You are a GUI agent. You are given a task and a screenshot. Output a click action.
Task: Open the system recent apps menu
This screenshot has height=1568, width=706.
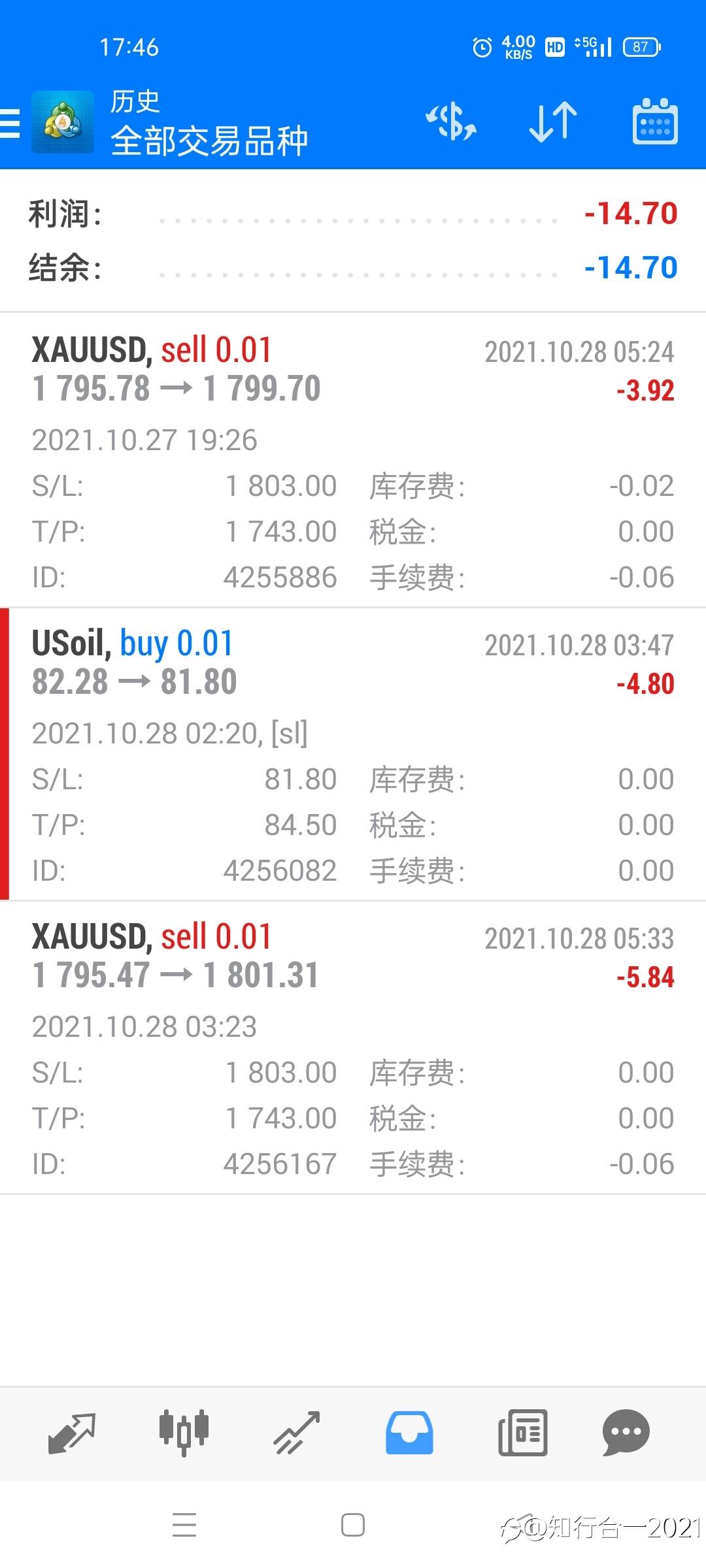point(184,1526)
